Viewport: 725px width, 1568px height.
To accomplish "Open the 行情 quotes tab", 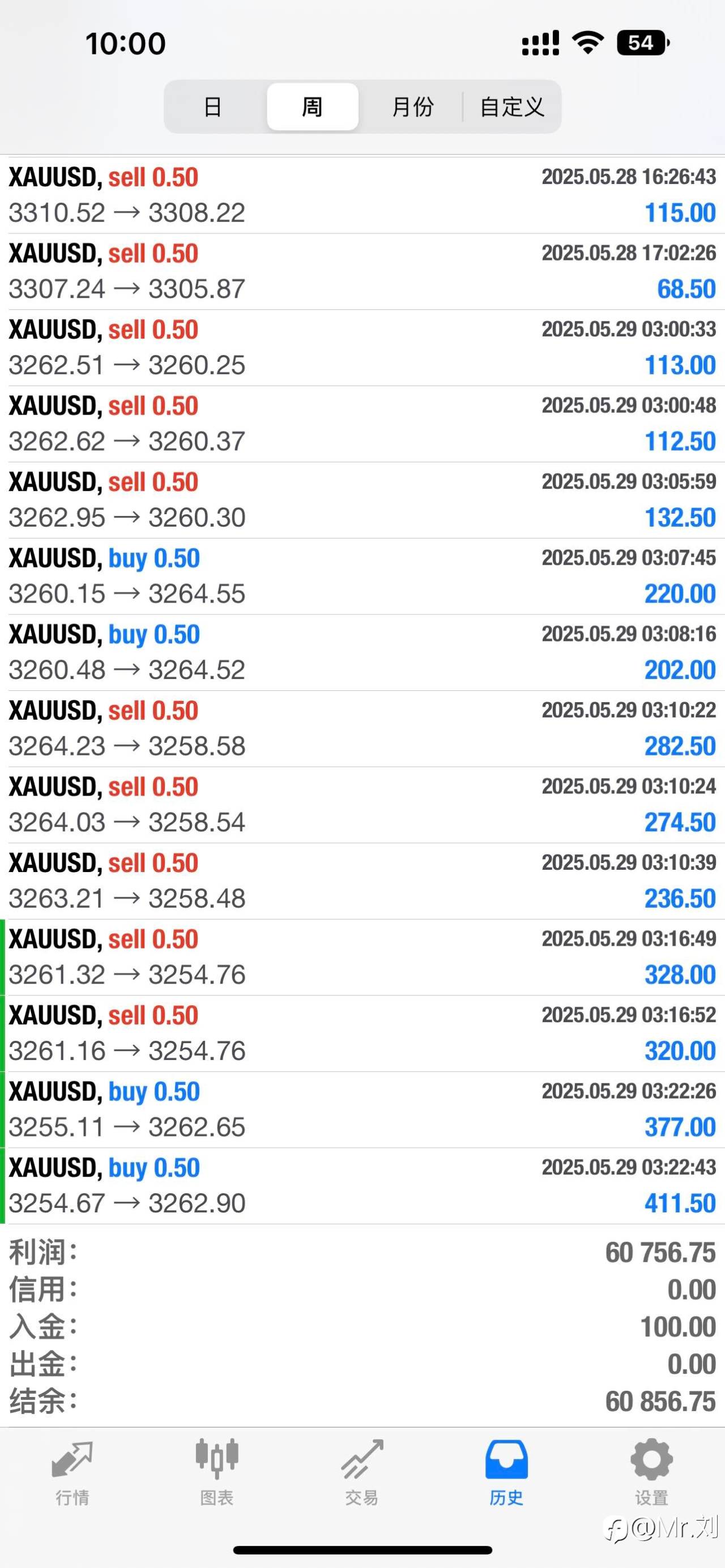I will click(x=72, y=1472).
